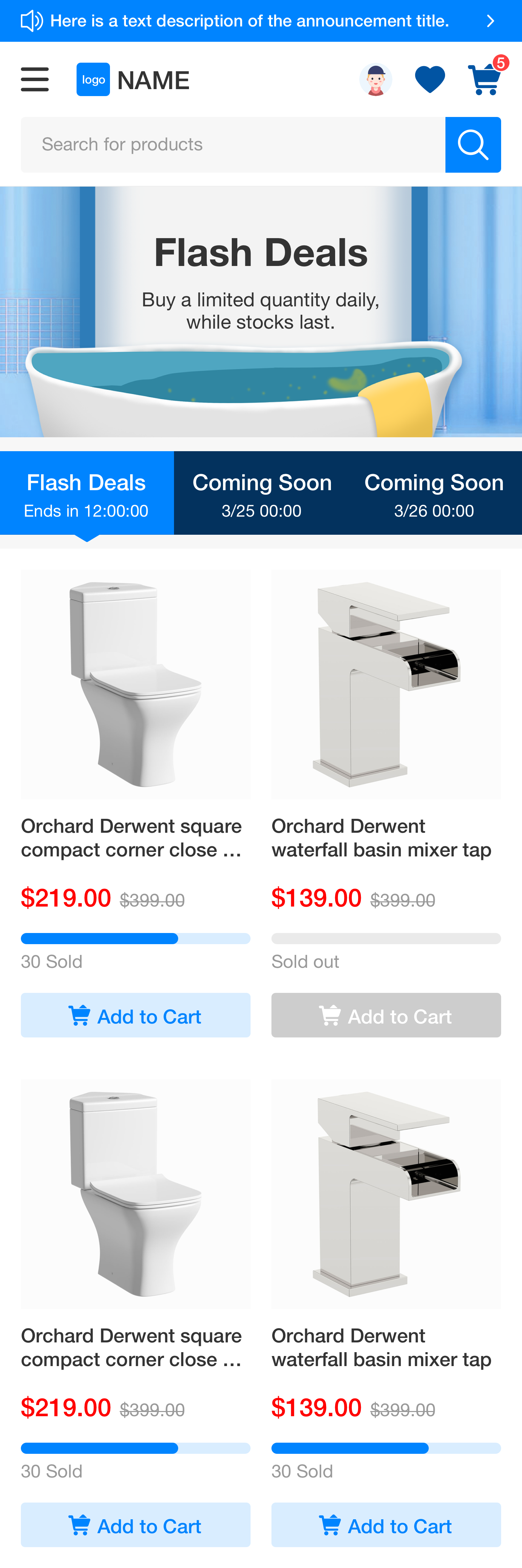Add second $219.00 corner toilet to cart

coord(136,1525)
